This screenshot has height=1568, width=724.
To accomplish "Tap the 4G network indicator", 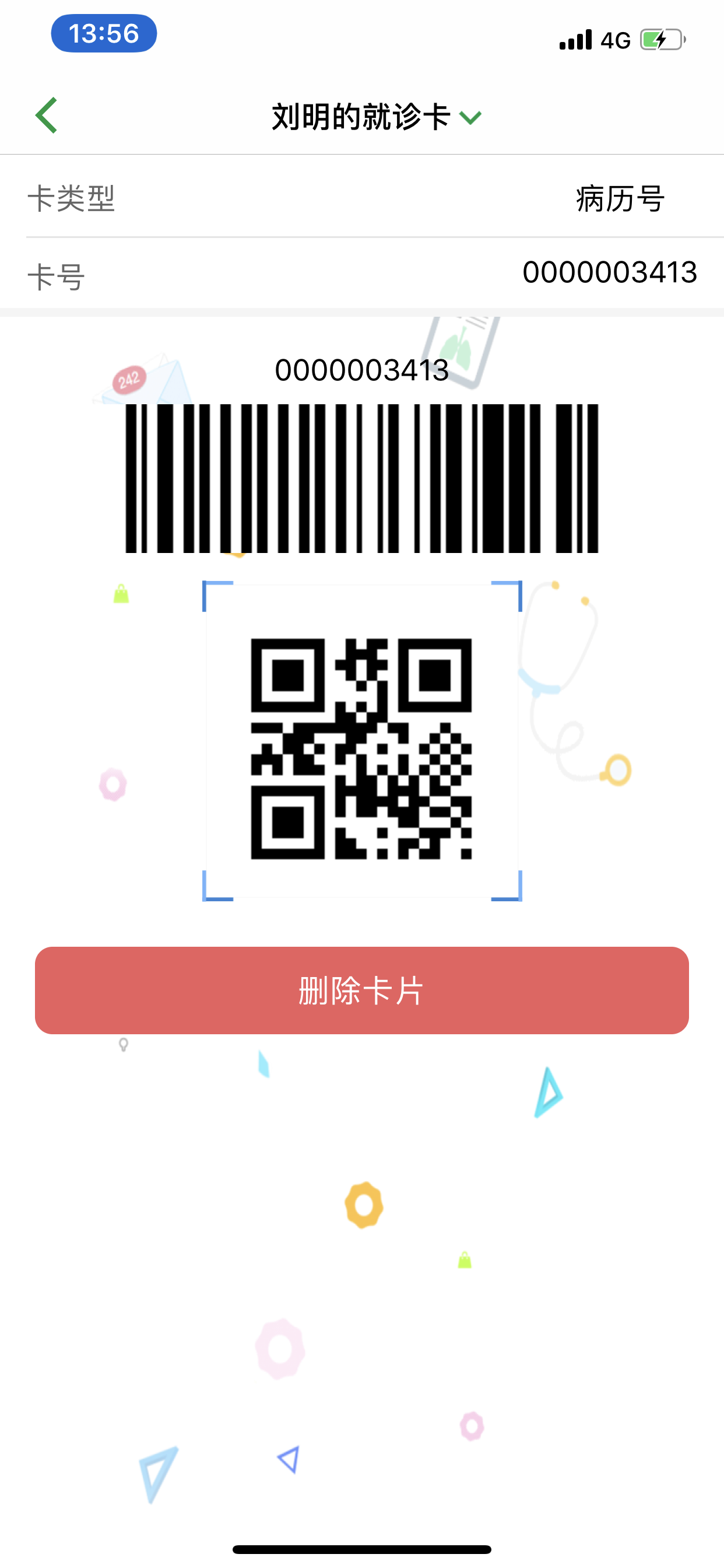I will point(615,38).
